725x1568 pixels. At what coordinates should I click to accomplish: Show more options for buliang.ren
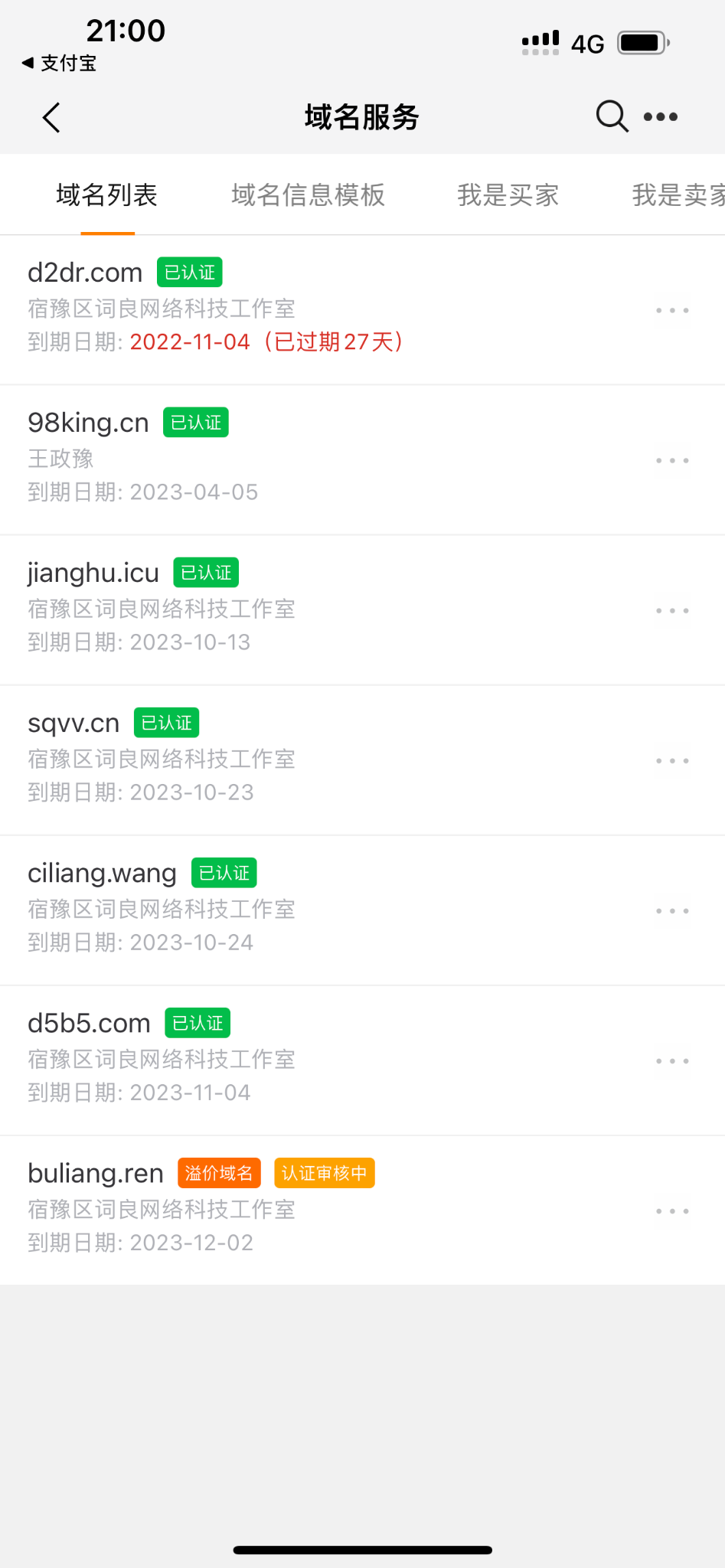(x=672, y=1210)
